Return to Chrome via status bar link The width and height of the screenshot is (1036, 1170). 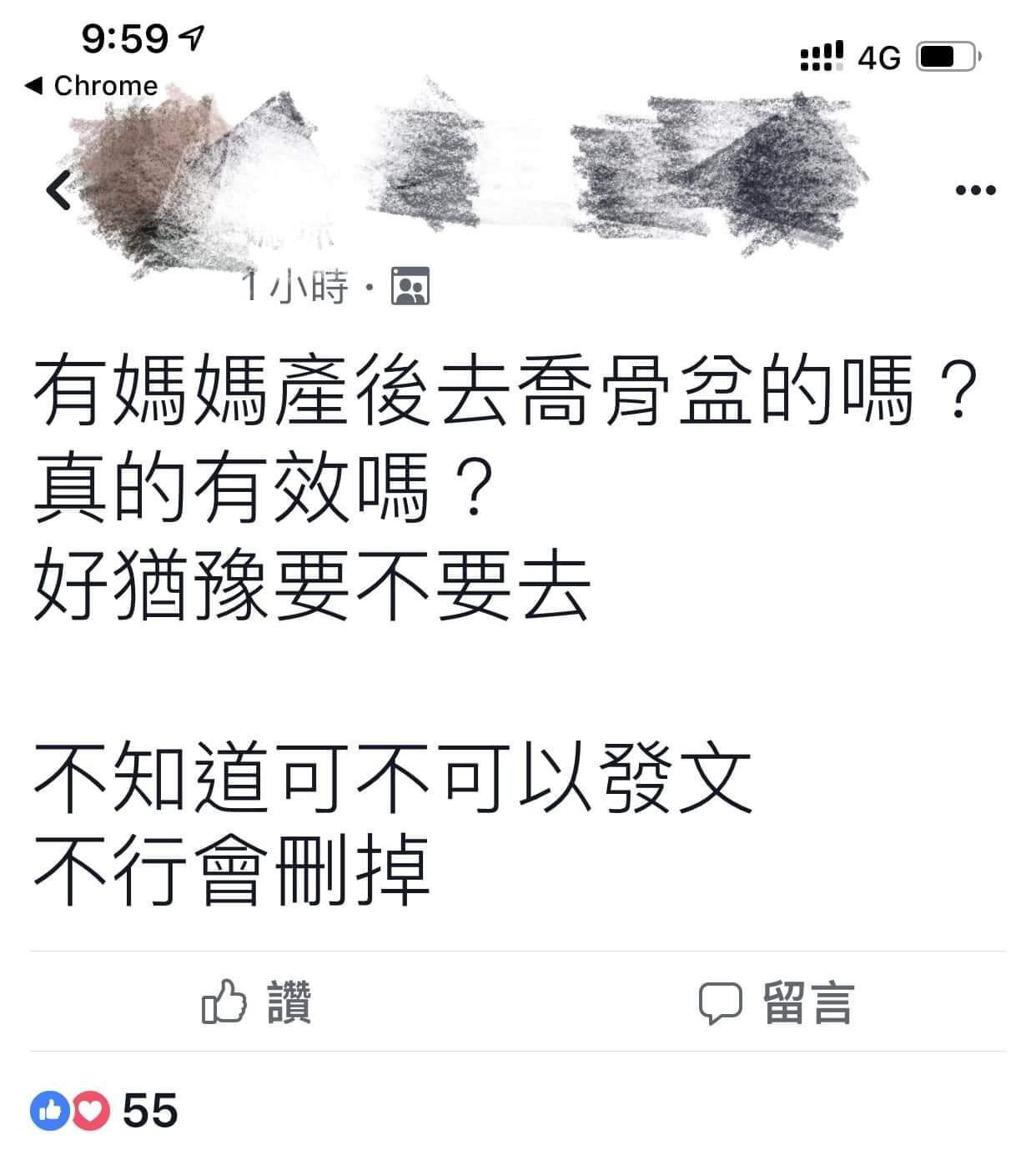point(92,85)
